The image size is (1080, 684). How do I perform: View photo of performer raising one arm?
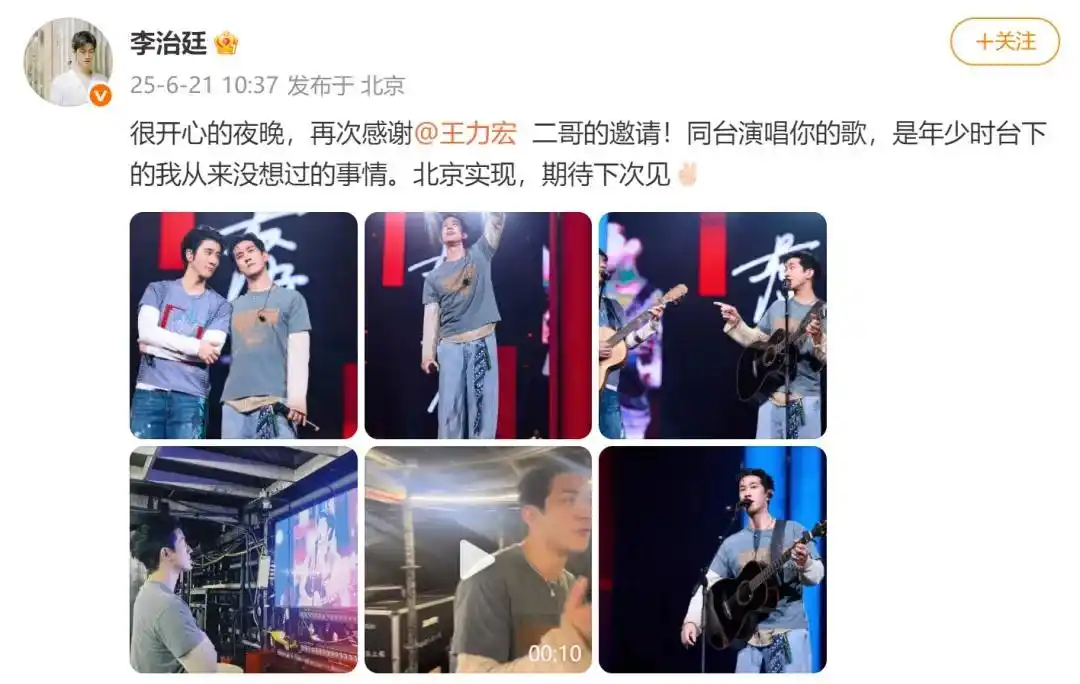click(478, 325)
